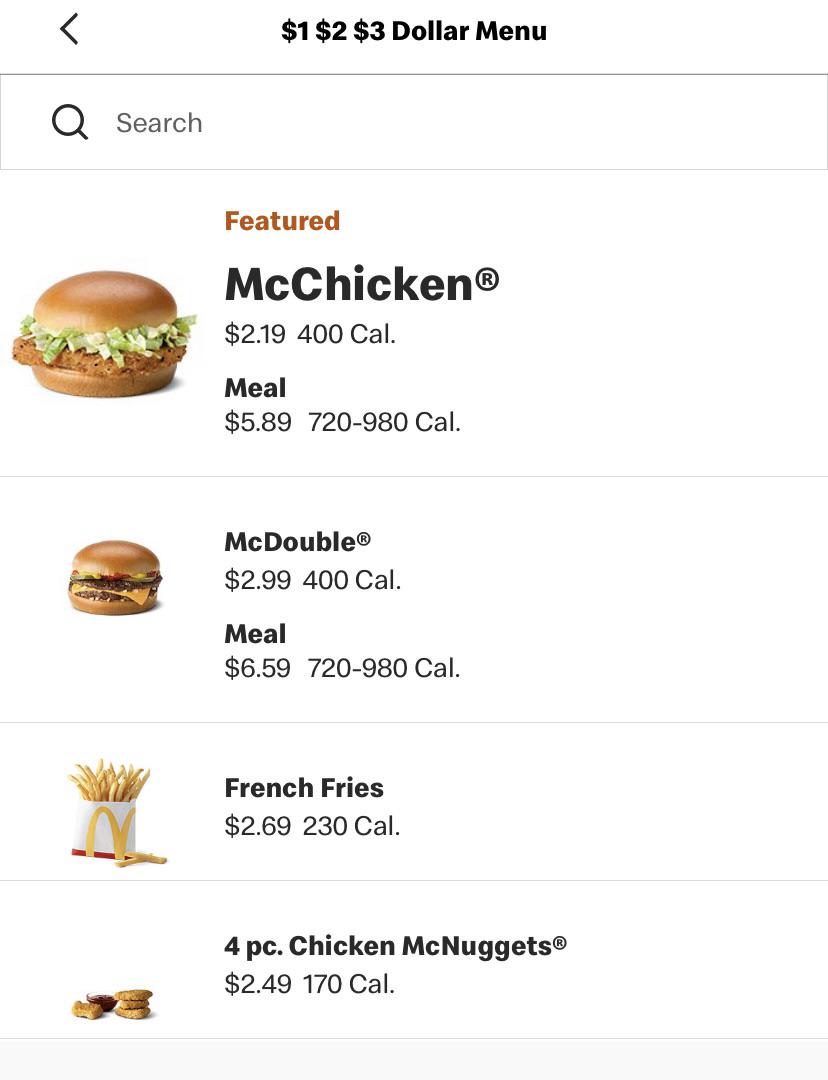The width and height of the screenshot is (828, 1080).
Task: Tap the 720-980 Cal. meal calories text
Action: (x=385, y=421)
